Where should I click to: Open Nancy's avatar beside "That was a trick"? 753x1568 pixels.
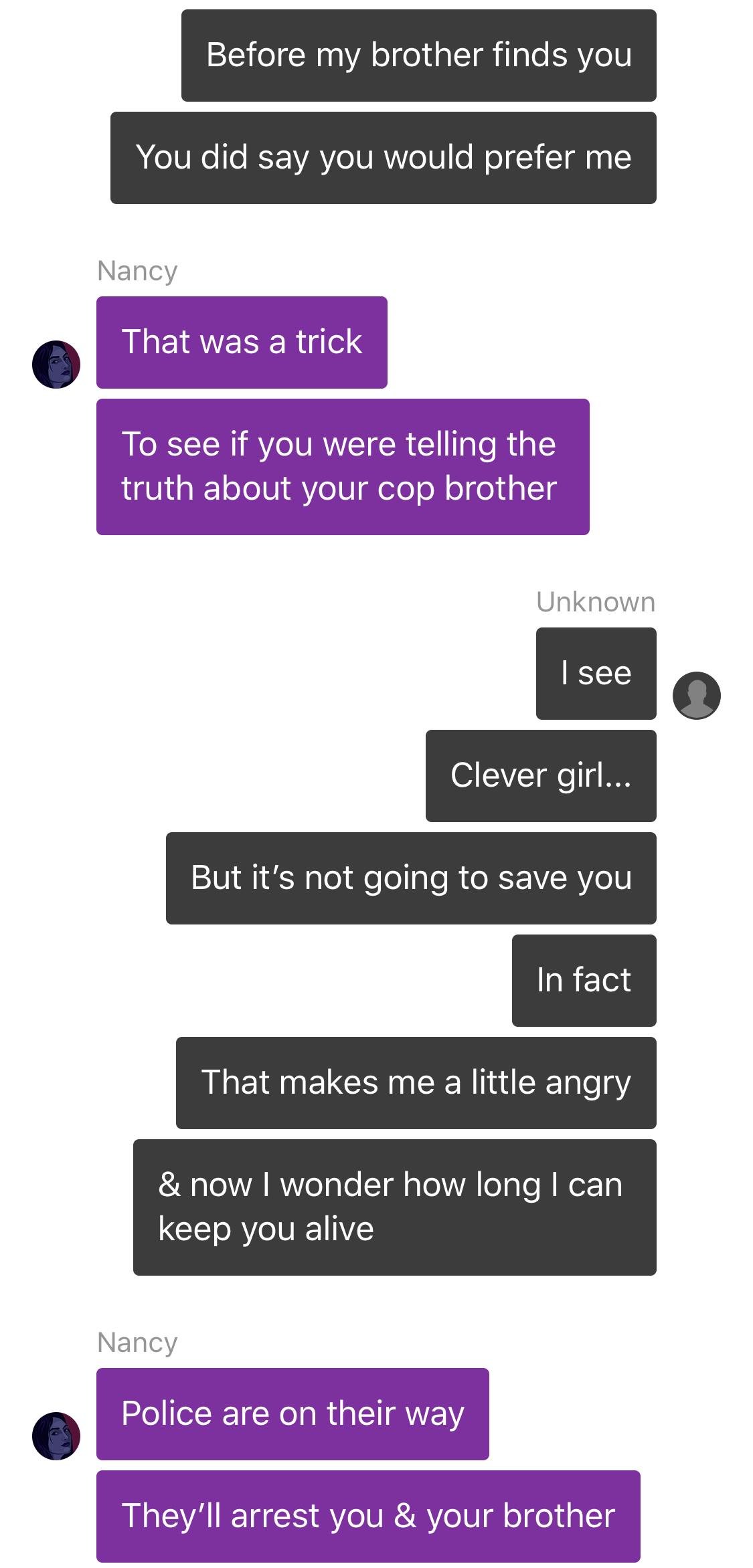coord(56,365)
